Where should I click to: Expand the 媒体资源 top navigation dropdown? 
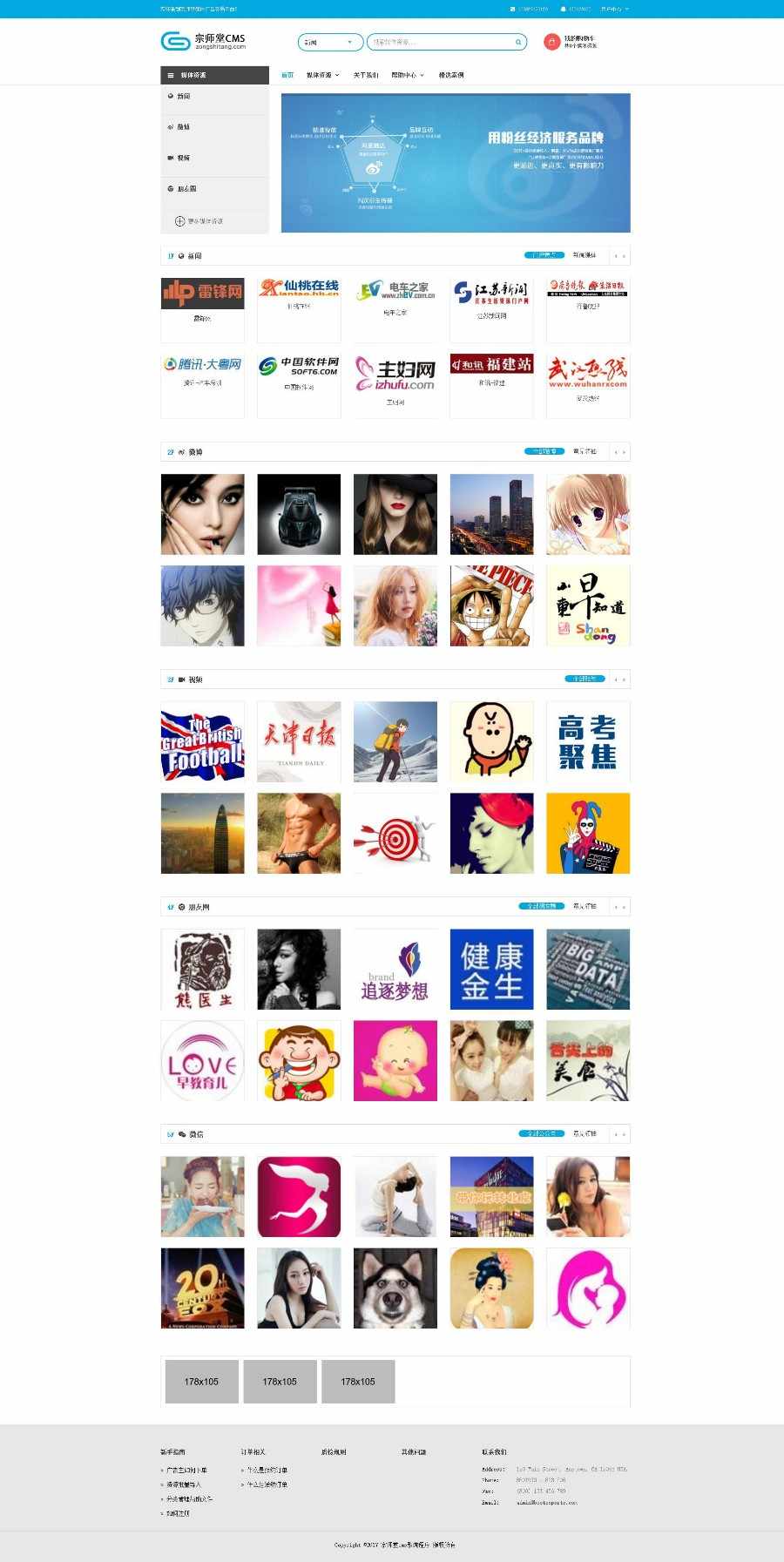click(x=322, y=75)
